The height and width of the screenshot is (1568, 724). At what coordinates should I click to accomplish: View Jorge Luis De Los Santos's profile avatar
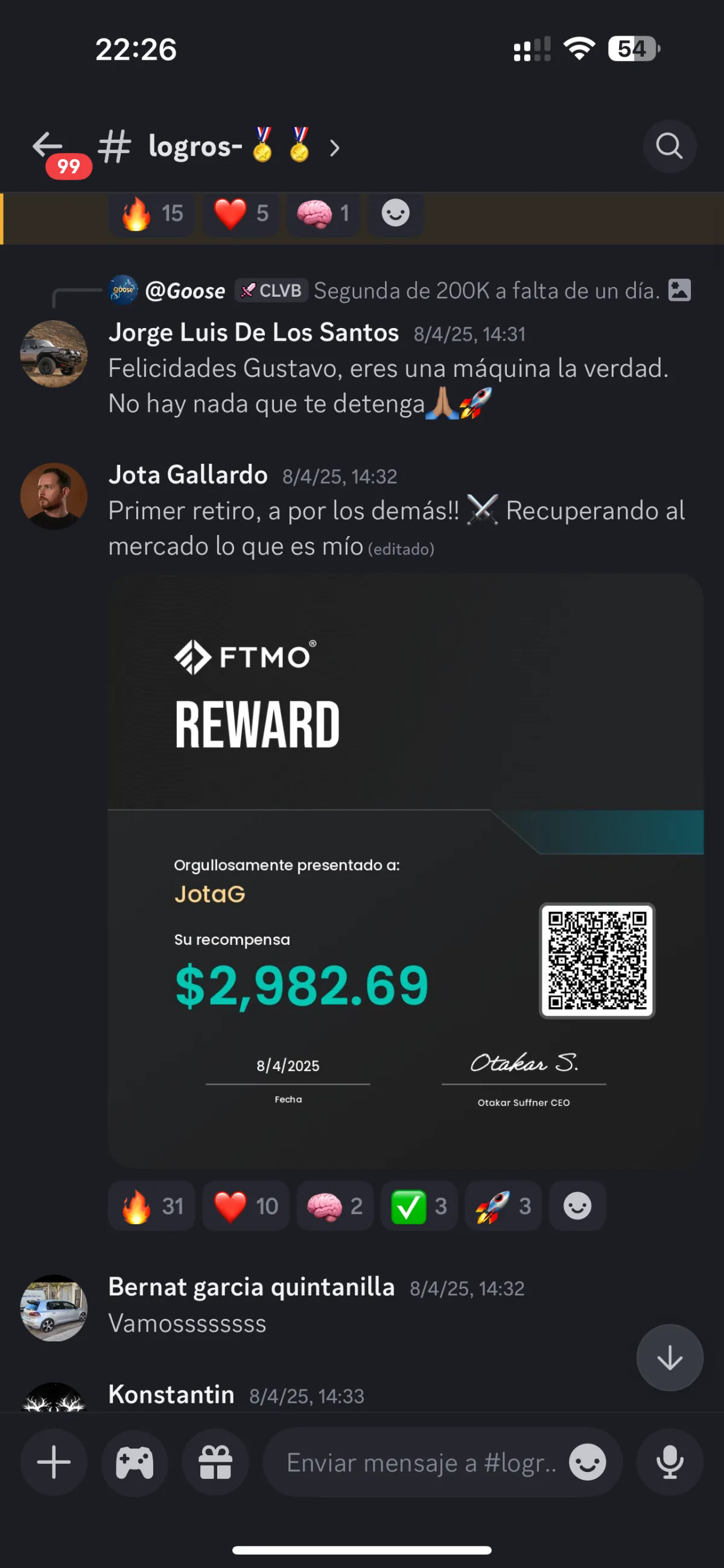click(x=54, y=354)
